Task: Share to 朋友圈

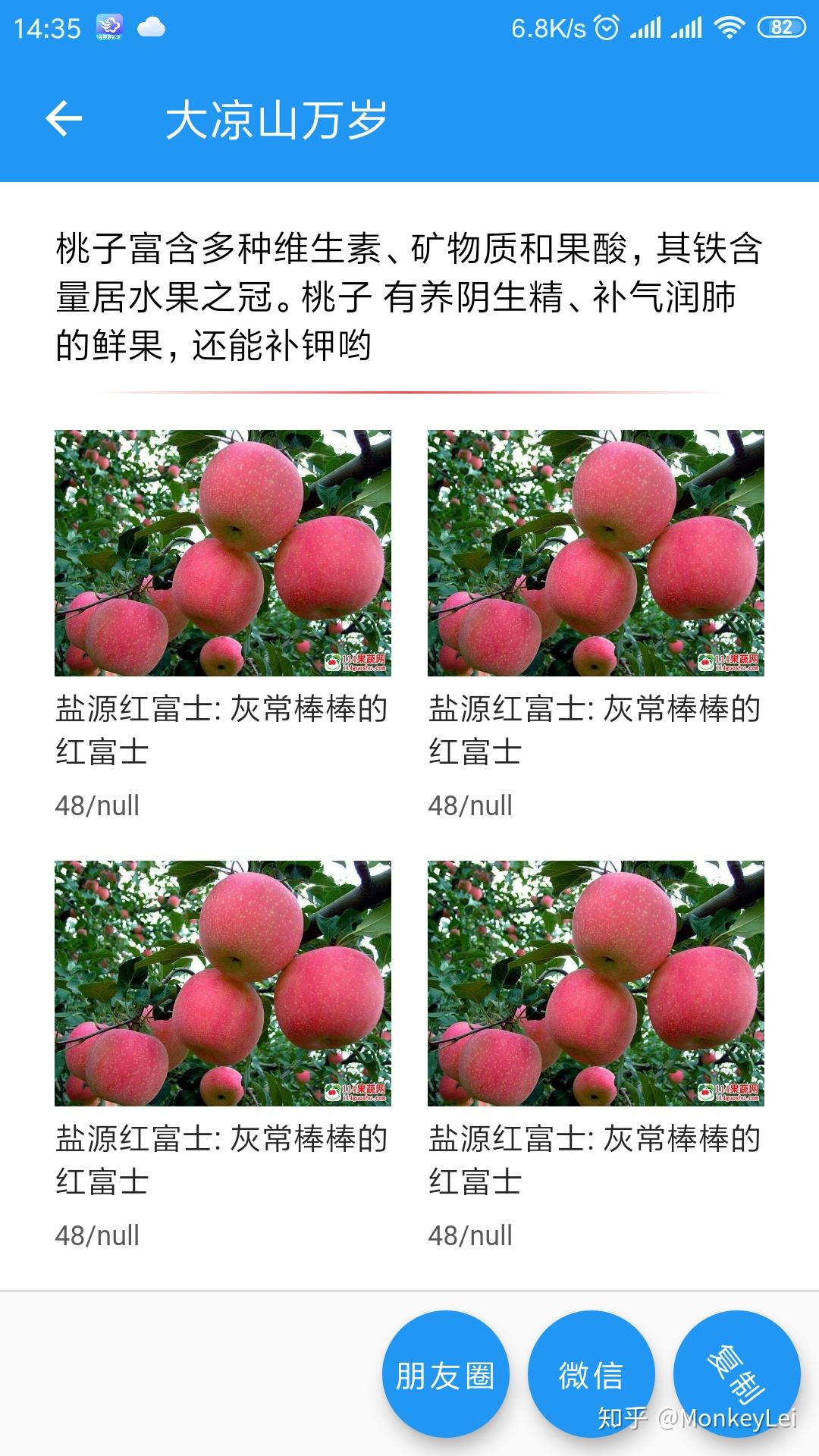Action: tap(445, 1374)
